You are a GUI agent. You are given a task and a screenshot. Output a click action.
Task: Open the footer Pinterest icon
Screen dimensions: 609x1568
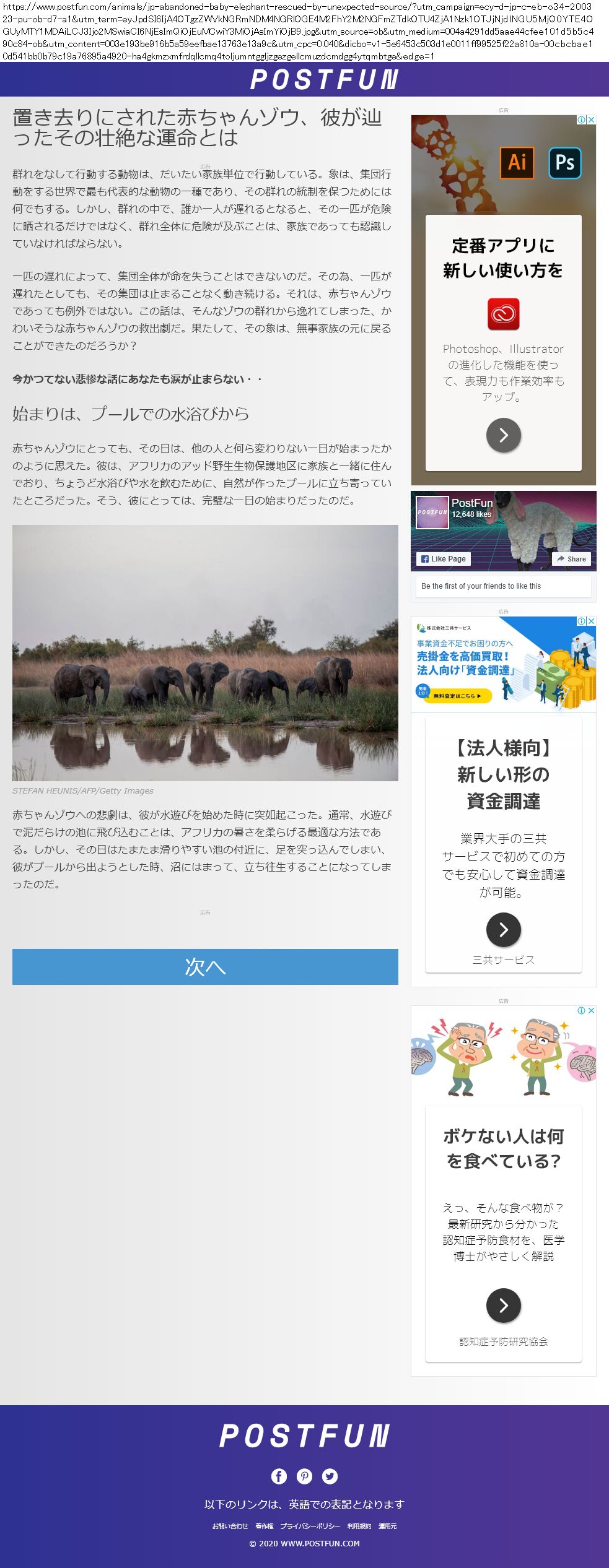click(304, 1476)
